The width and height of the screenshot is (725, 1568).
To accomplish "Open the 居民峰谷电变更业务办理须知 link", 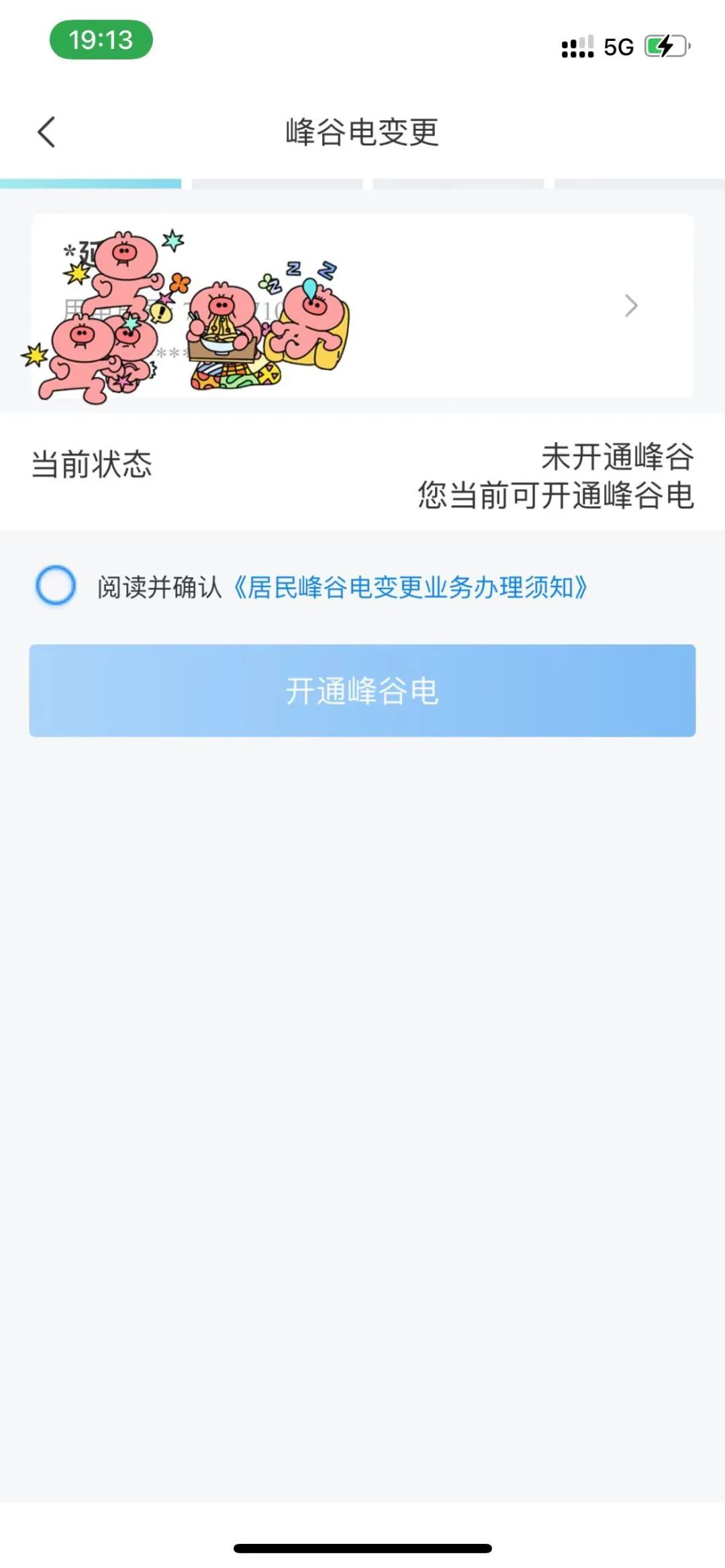I will click(411, 587).
